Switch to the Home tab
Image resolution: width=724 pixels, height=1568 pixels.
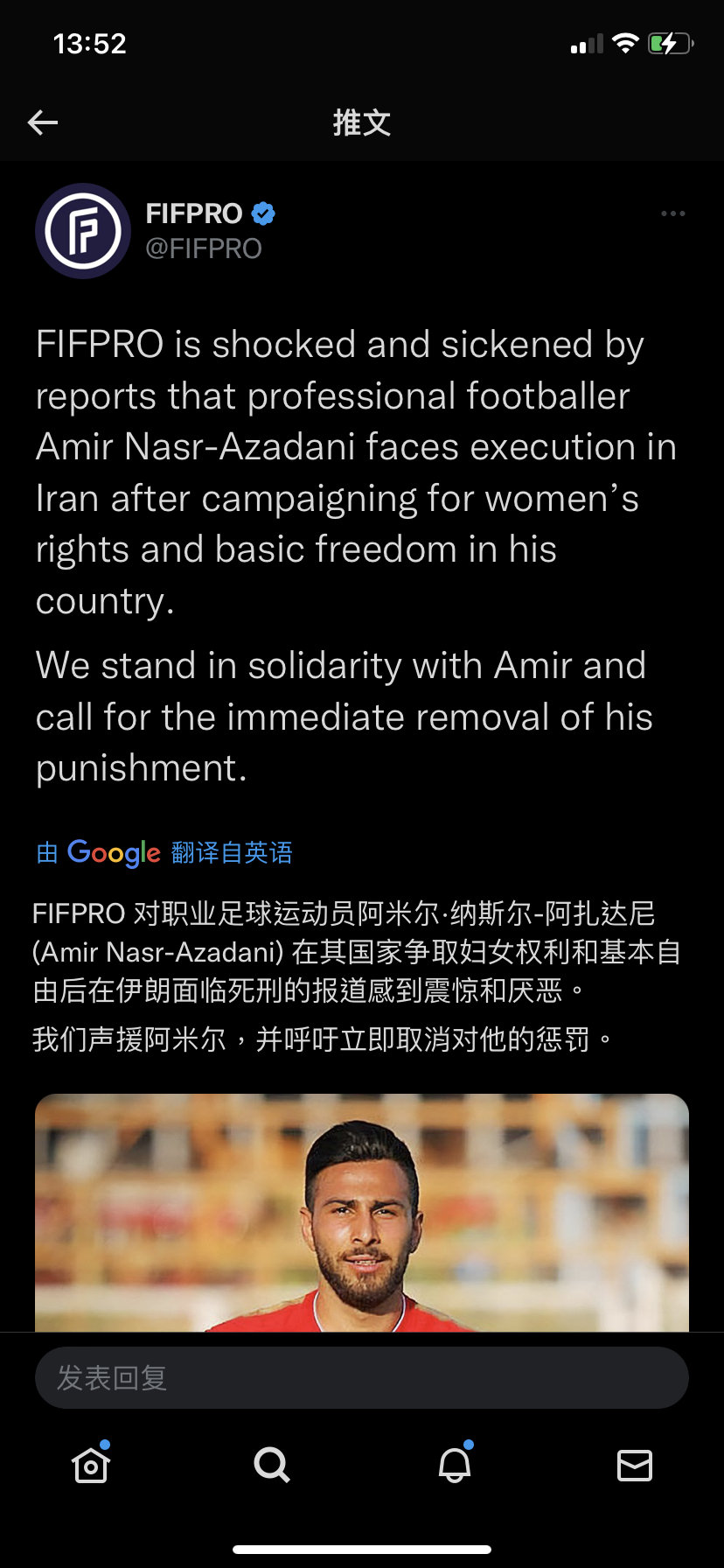pyautogui.click(x=91, y=1465)
